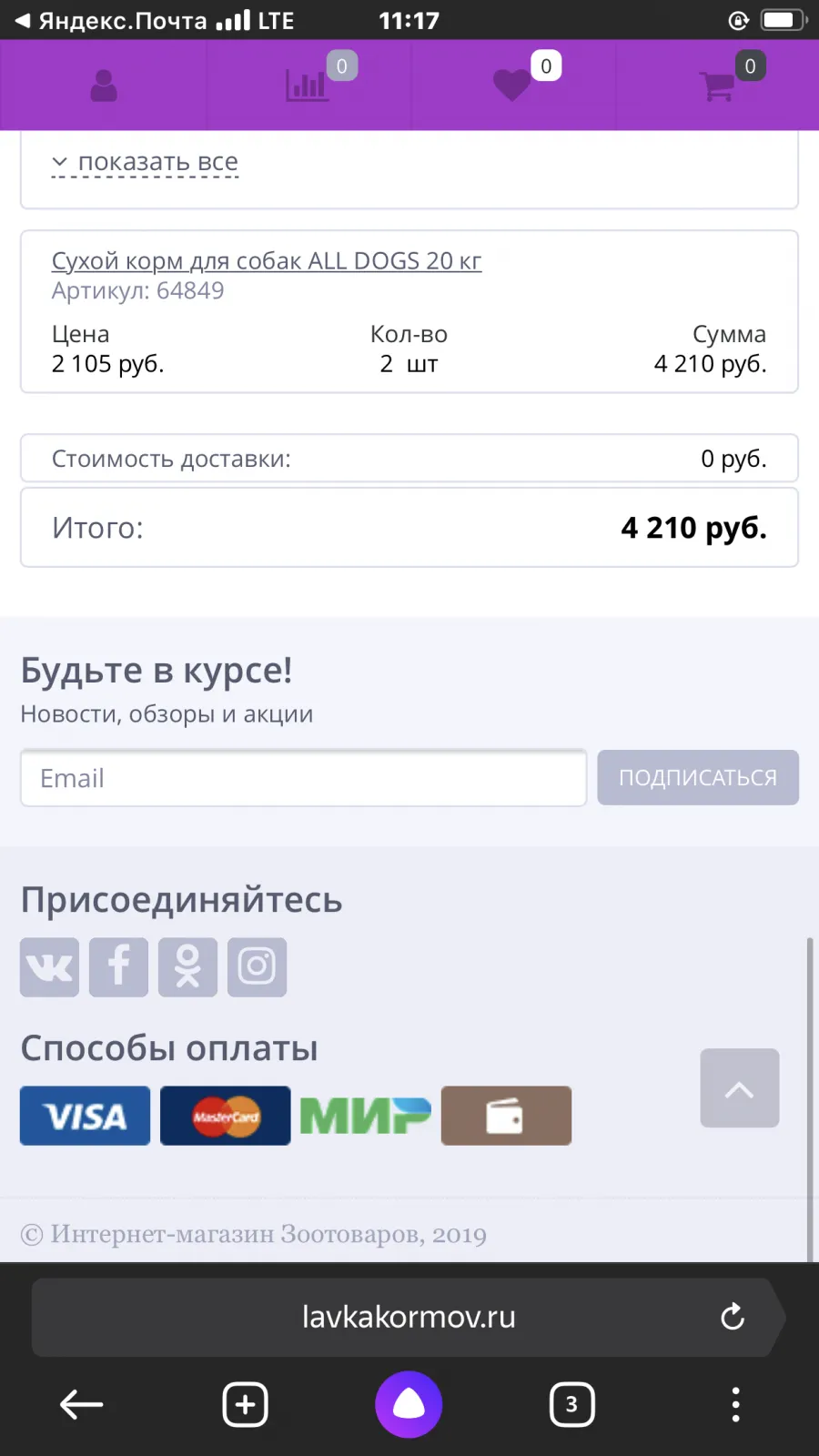
Task: Open the Alice assistant button
Action: [x=409, y=1405]
